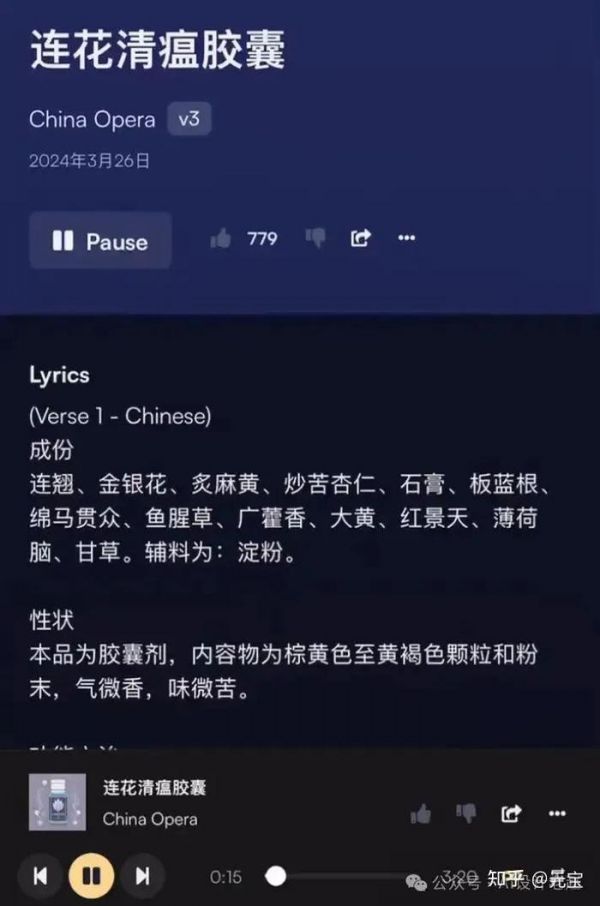The height and width of the screenshot is (906, 600).
Task: Open the China Opera link in the header
Action: click(92, 120)
